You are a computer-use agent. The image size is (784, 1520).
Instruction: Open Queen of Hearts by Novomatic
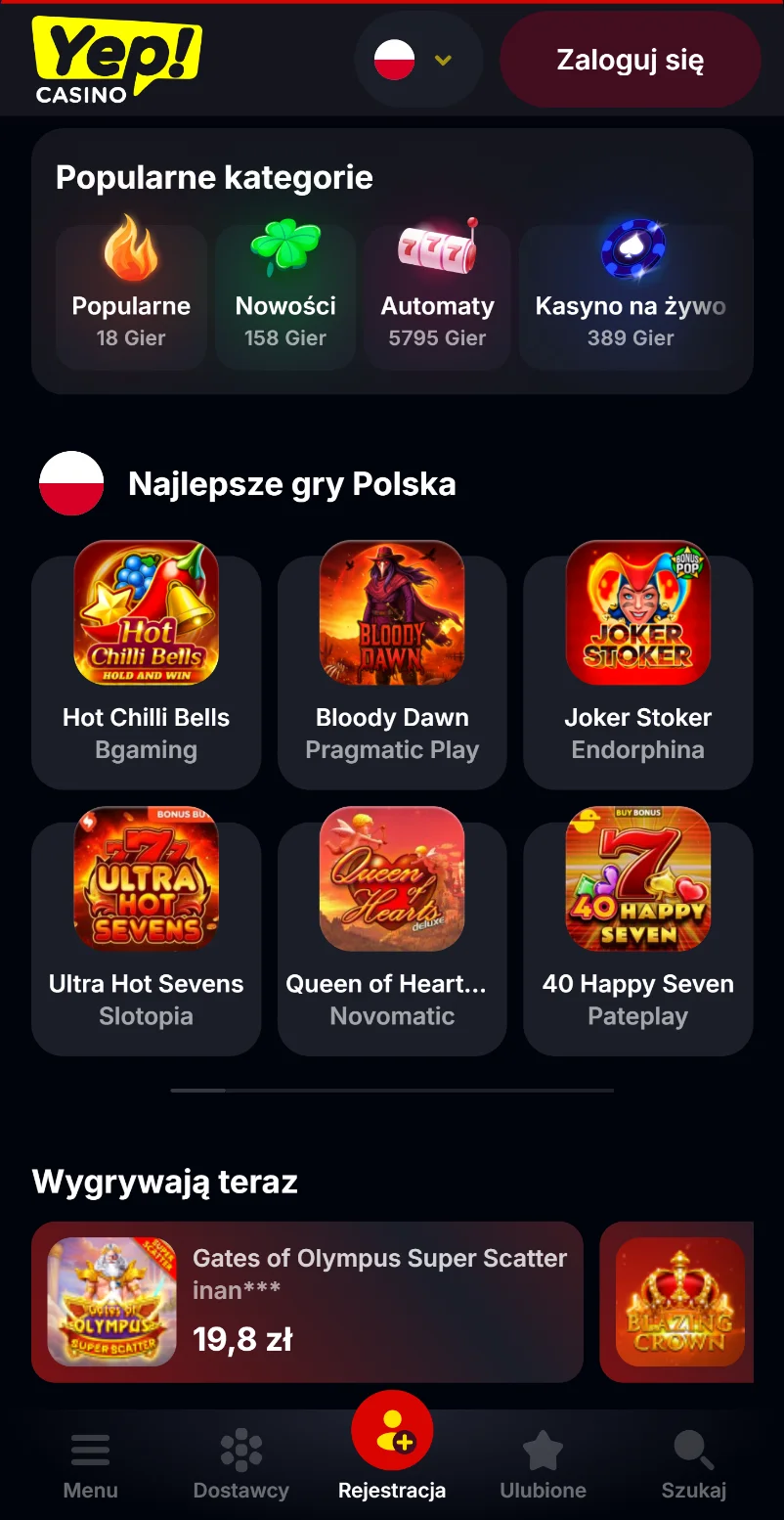tap(392, 879)
